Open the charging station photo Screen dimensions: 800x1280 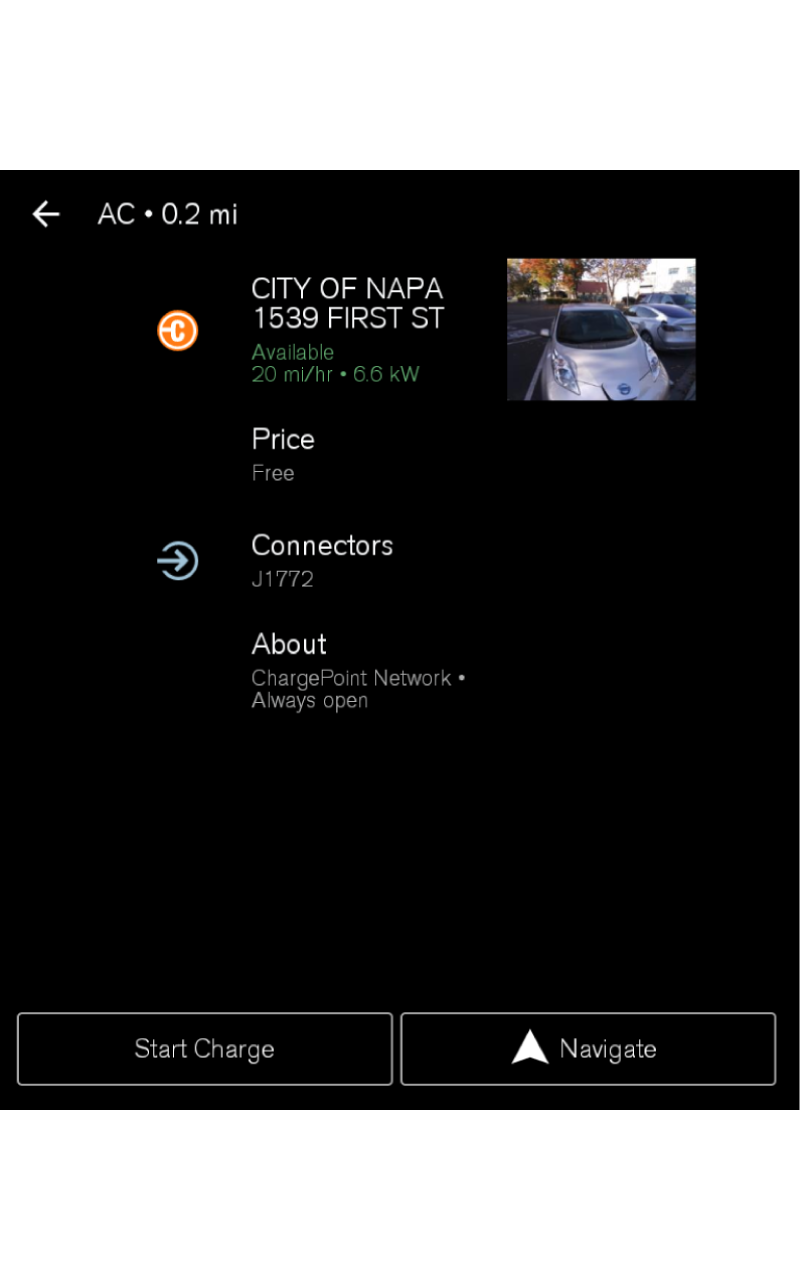[x=601, y=329]
